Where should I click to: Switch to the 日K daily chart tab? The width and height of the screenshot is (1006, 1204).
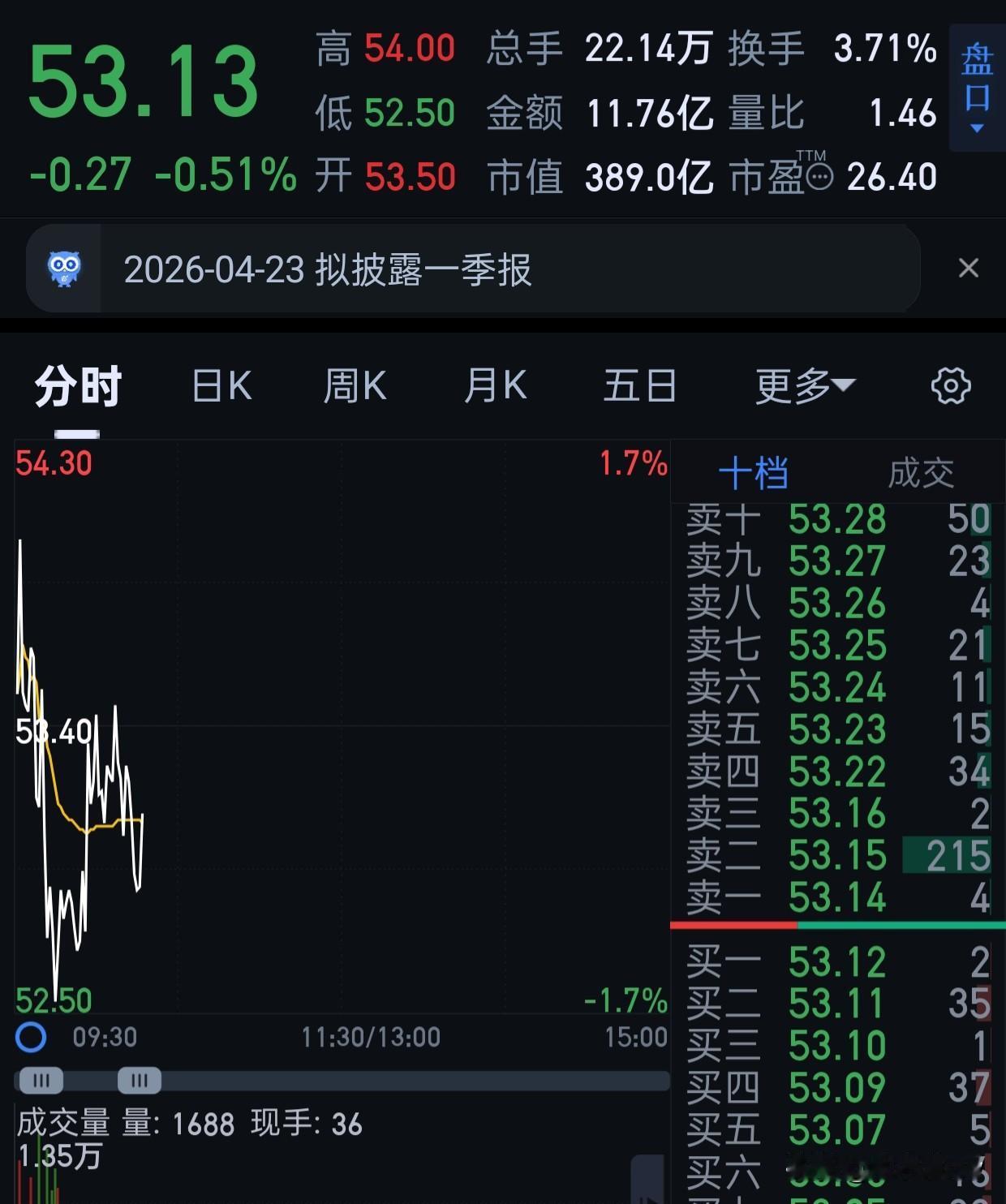click(221, 387)
